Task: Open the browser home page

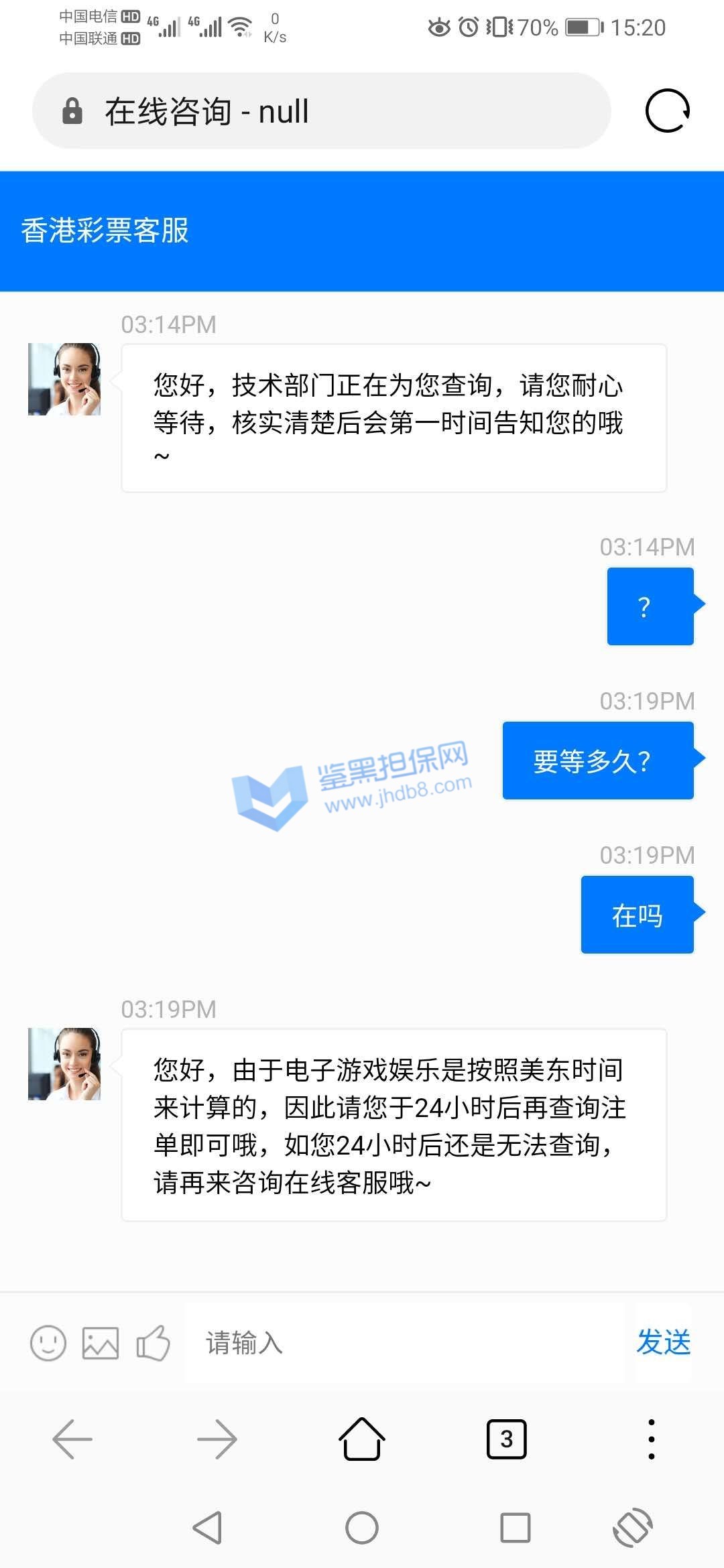Action: pos(362,1439)
